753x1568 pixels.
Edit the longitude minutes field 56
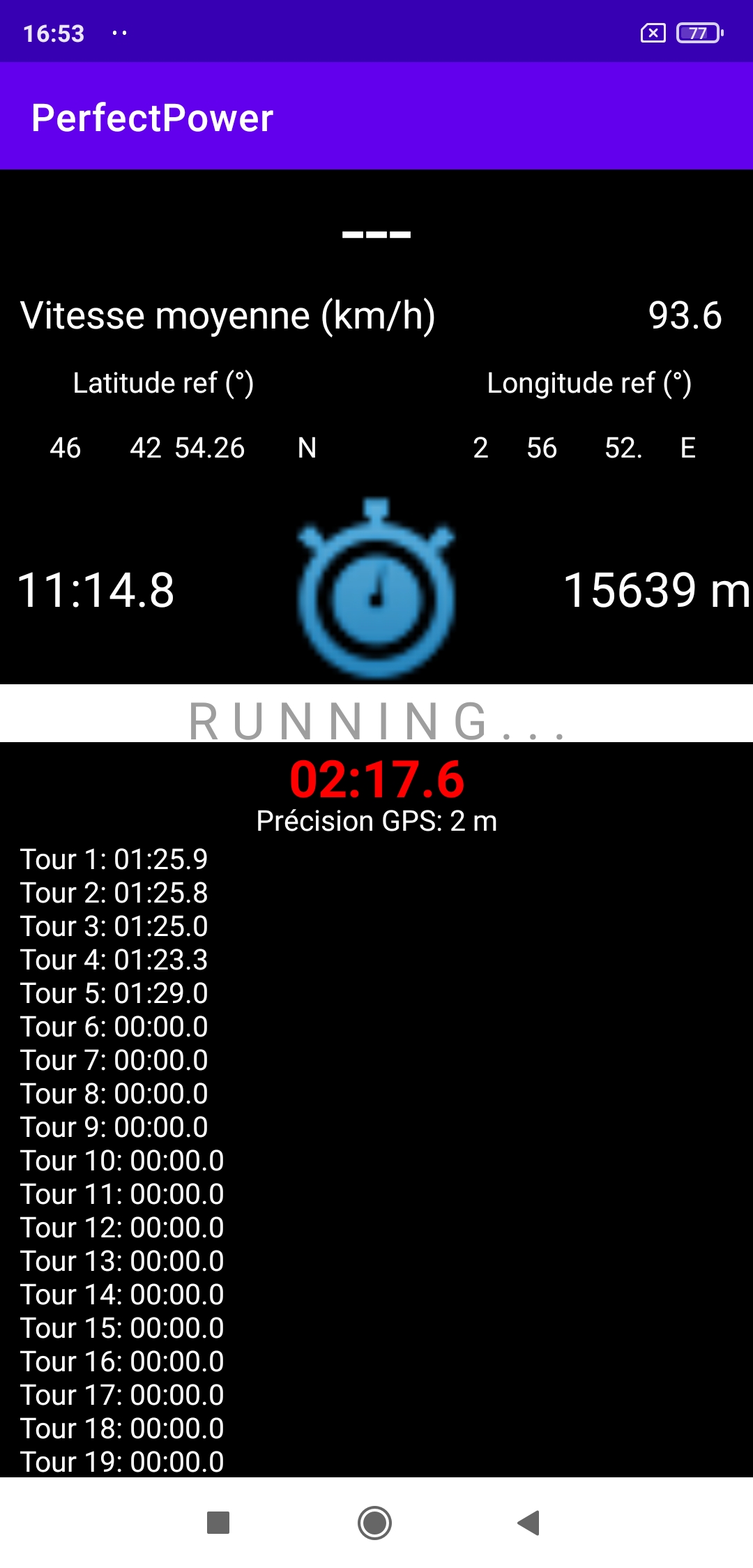[542, 448]
